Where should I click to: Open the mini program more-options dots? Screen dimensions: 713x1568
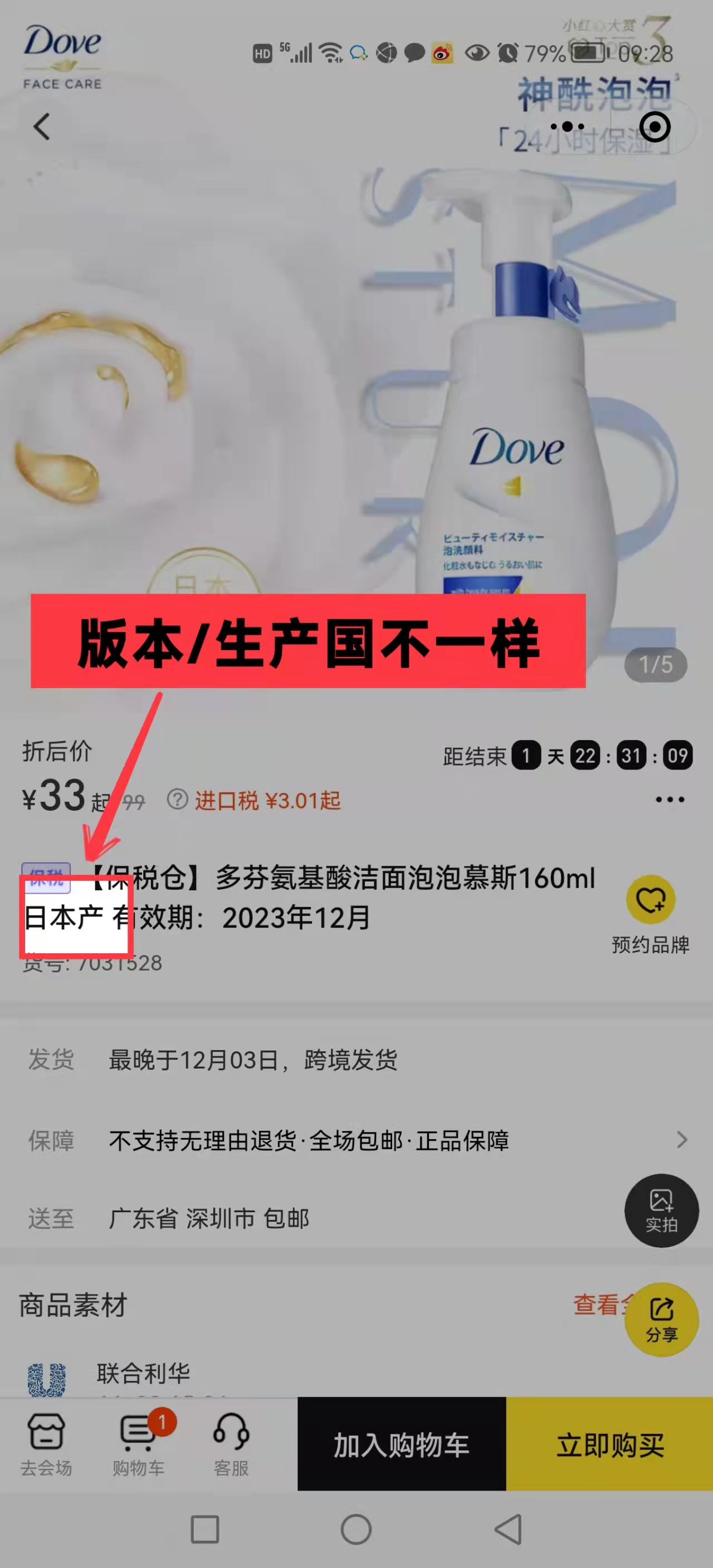pyautogui.click(x=567, y=126)
